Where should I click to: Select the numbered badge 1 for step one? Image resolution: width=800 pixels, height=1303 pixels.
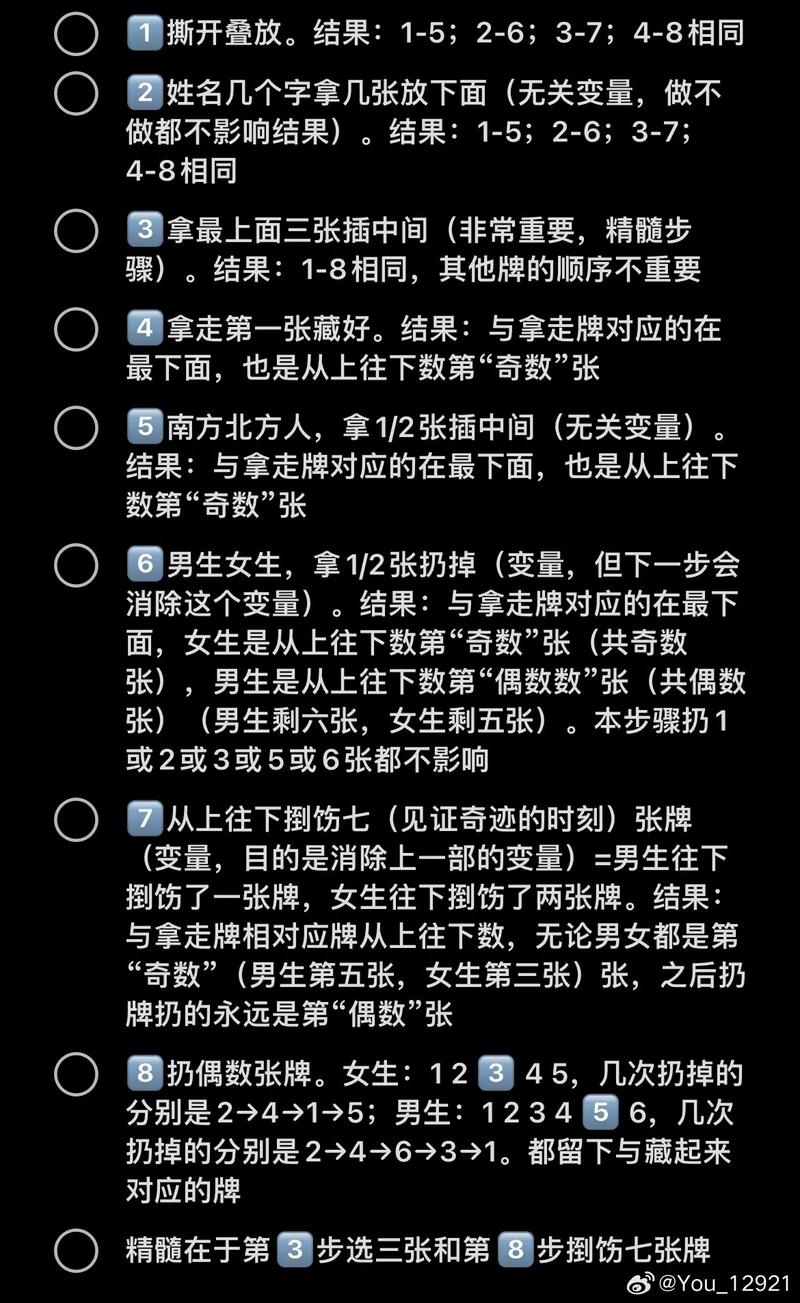(143, 31)
